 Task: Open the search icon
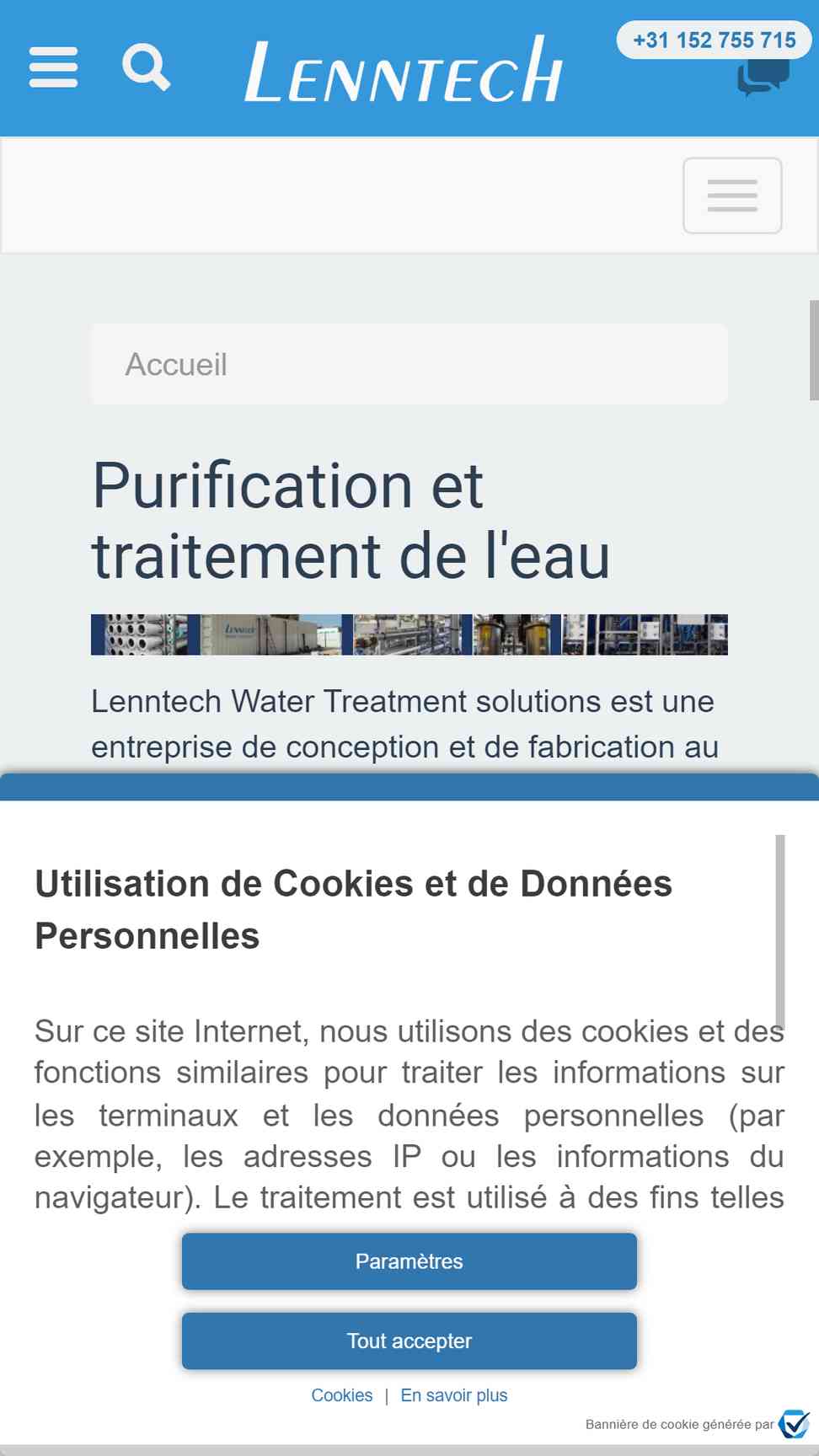point(146,67)
